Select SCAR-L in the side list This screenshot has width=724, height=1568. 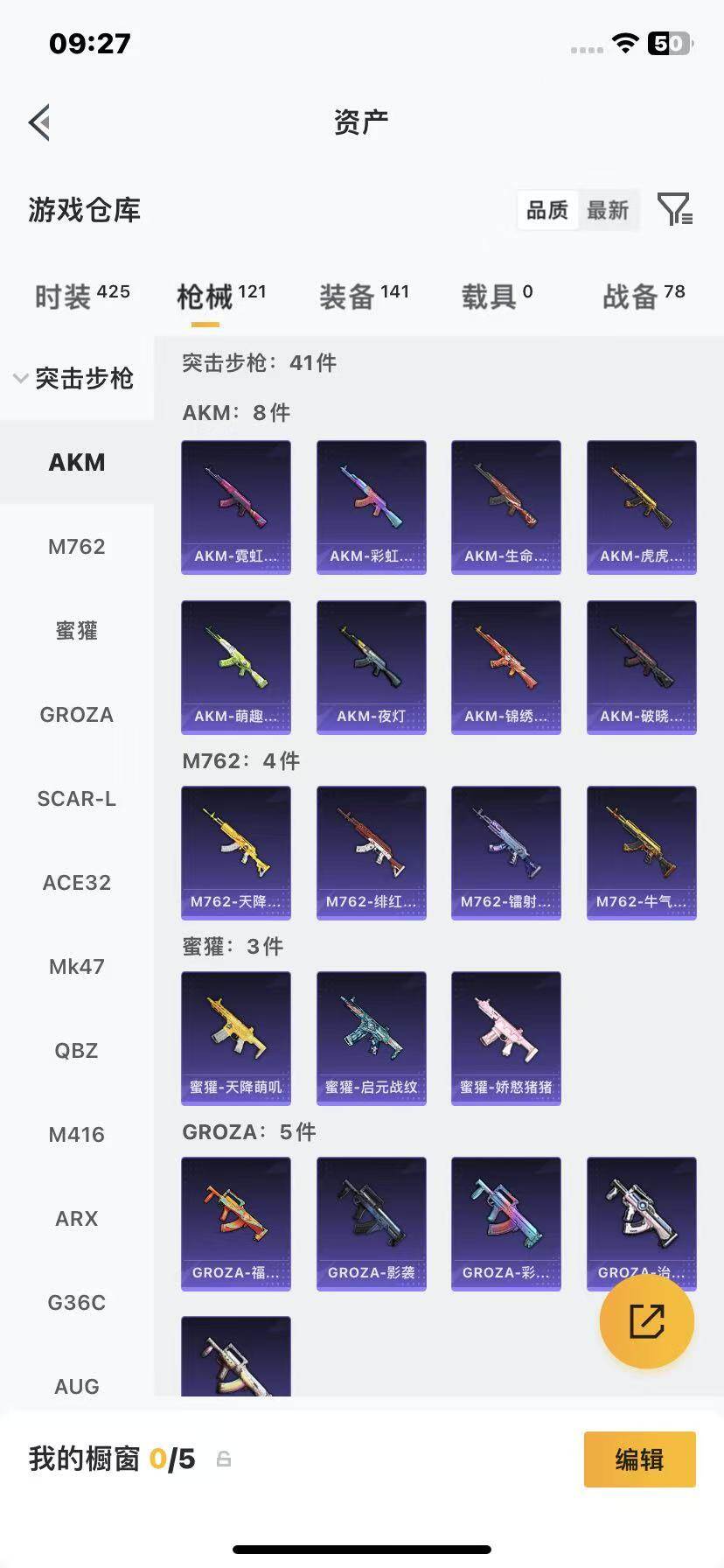tap(77, 799)
